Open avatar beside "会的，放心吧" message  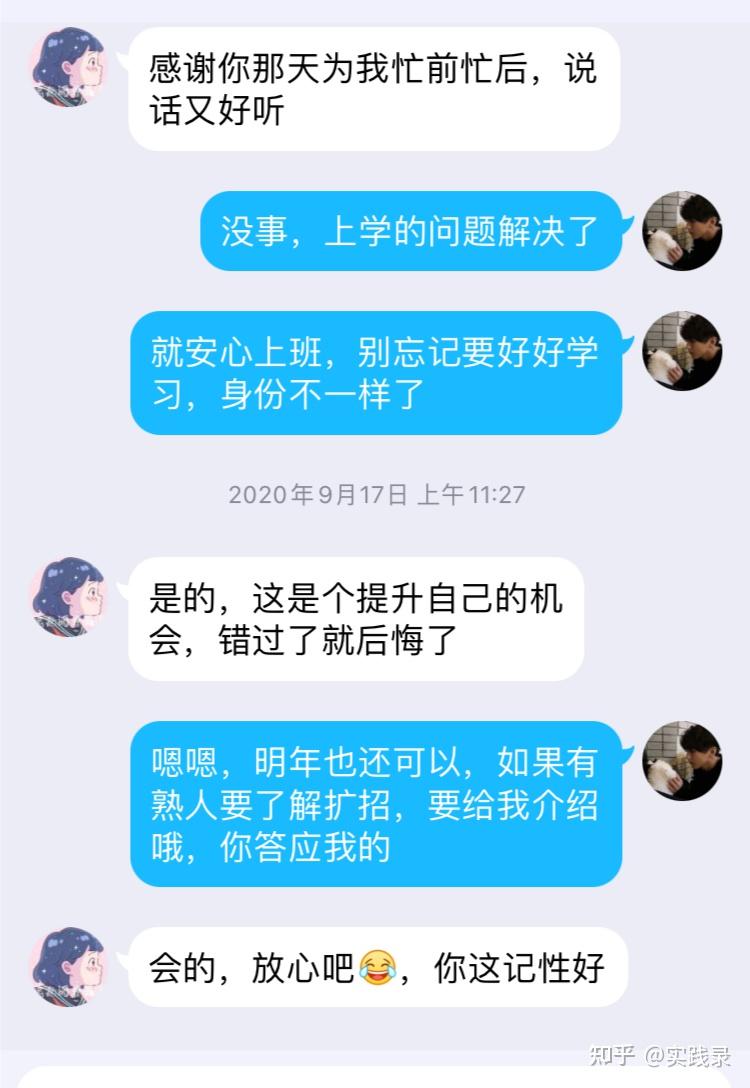[68, 967]
